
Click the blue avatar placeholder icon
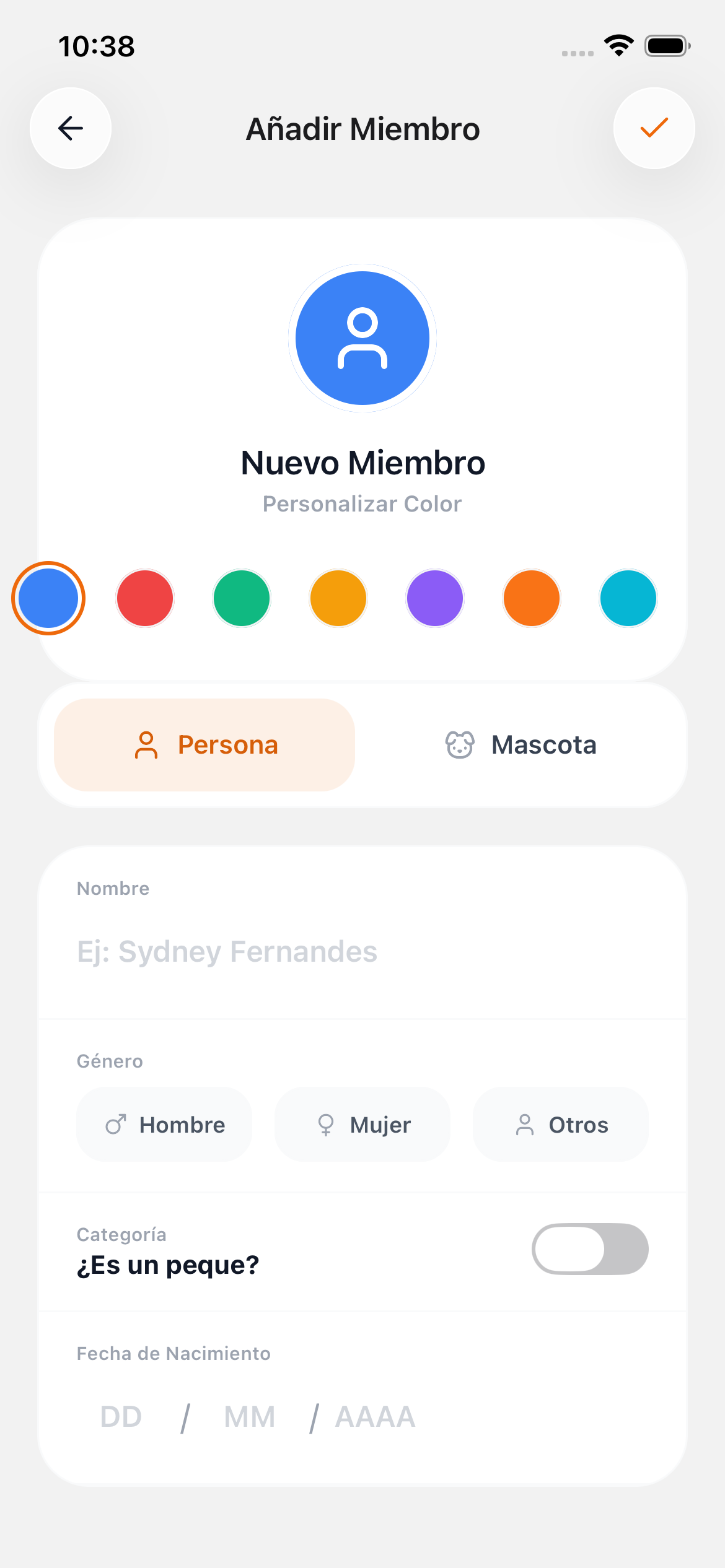coord(362,337)
